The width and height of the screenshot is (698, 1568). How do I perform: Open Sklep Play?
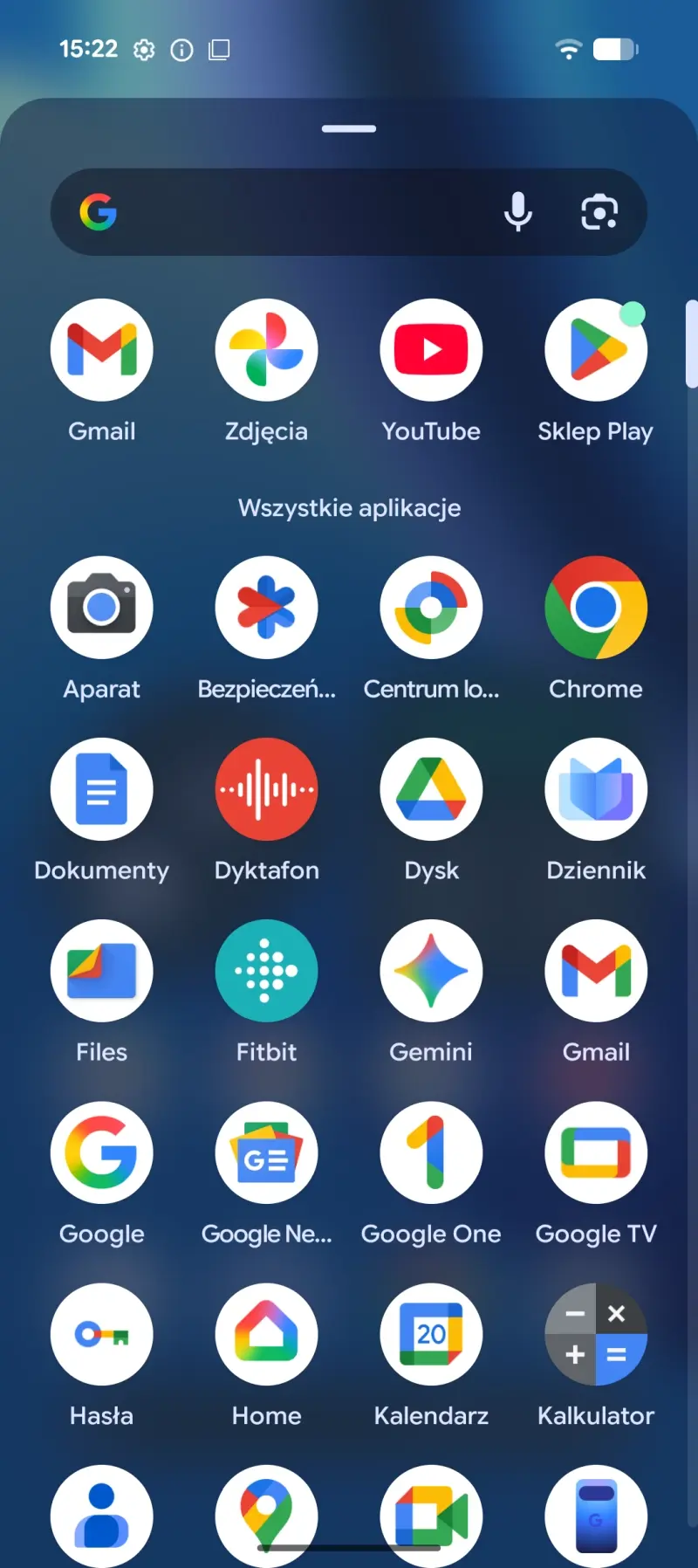coord(596,350)
